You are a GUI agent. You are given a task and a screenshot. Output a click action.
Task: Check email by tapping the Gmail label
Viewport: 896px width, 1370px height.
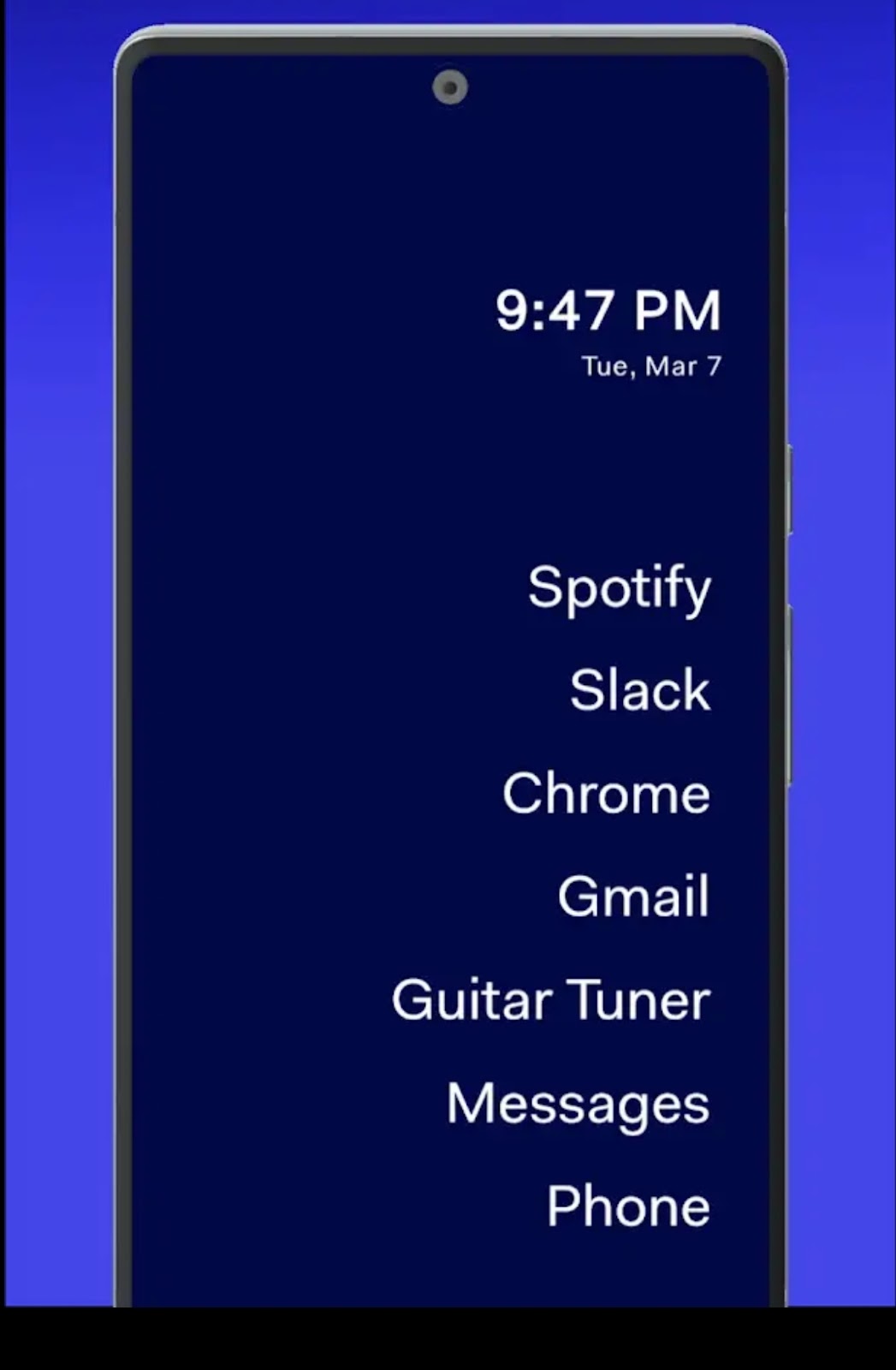(632, 896)
